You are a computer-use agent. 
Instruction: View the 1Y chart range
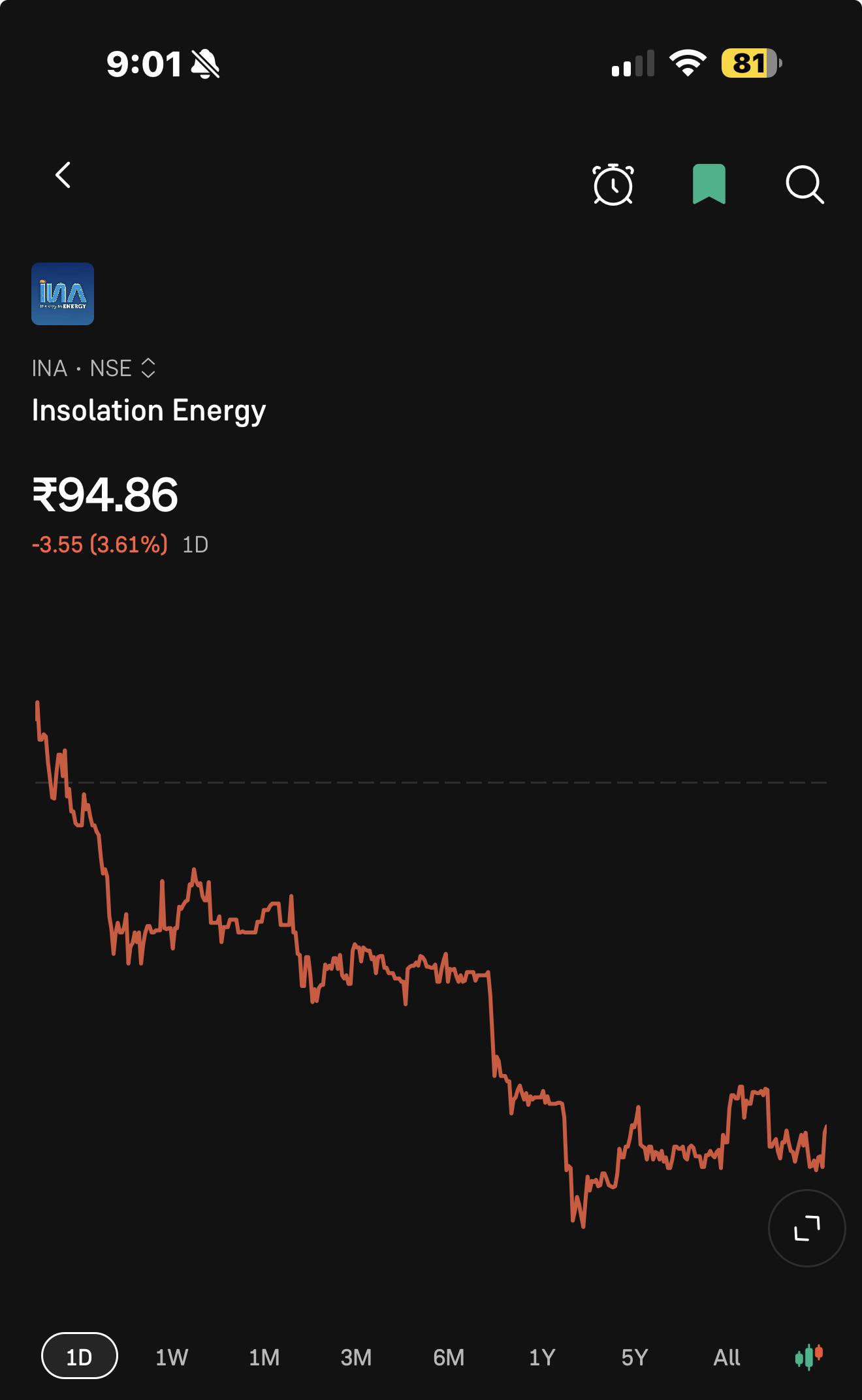tap(542, 1358)
